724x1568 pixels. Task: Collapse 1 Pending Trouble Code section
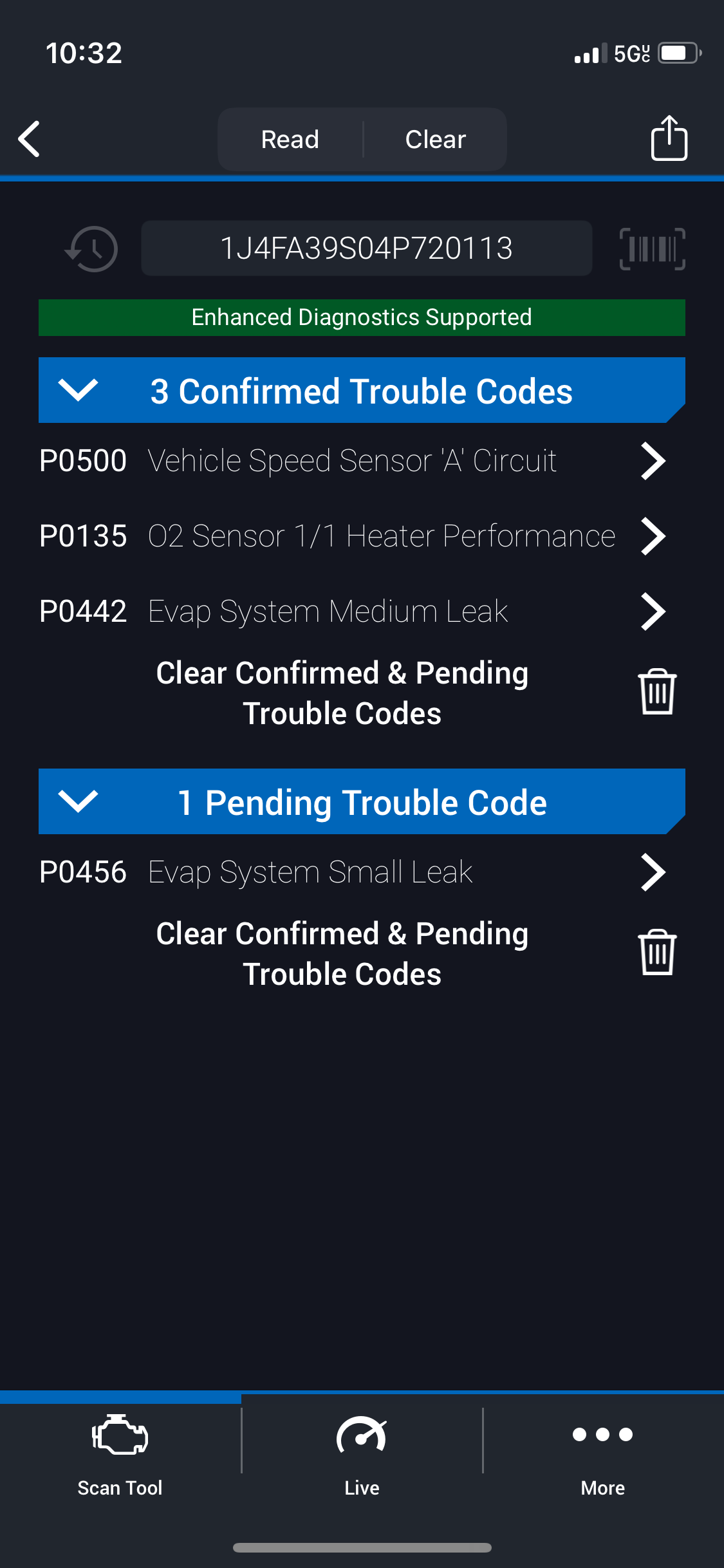pos(78,801)
